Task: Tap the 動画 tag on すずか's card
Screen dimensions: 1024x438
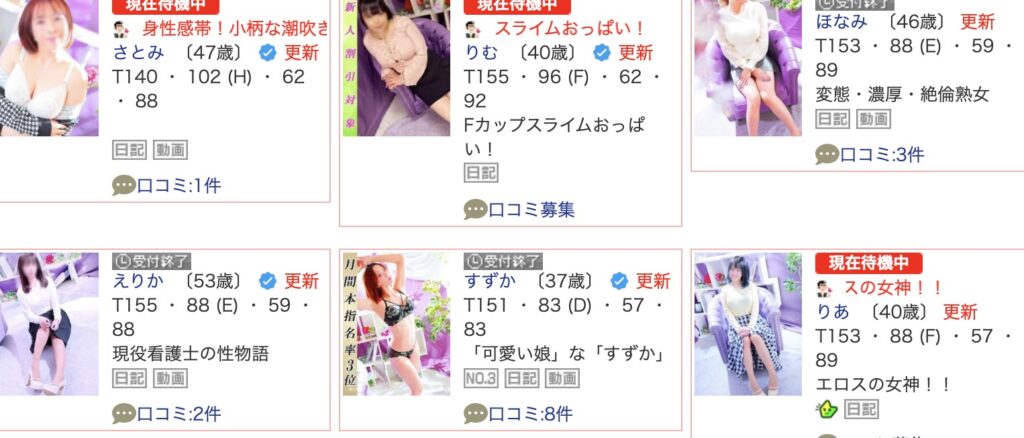Action: (x=562, y=379)
